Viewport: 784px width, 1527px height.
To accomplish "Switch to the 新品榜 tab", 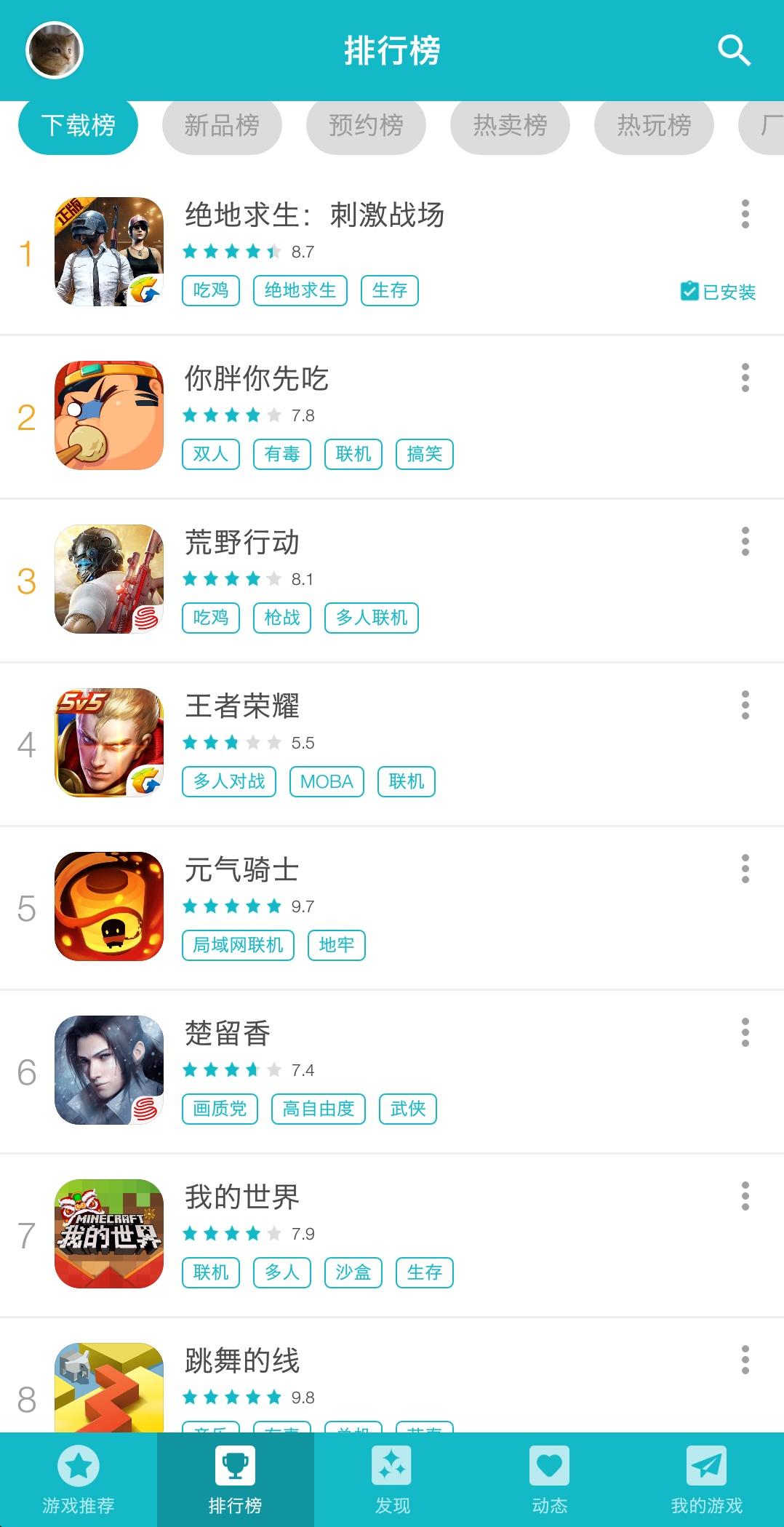I will (222, 126).
